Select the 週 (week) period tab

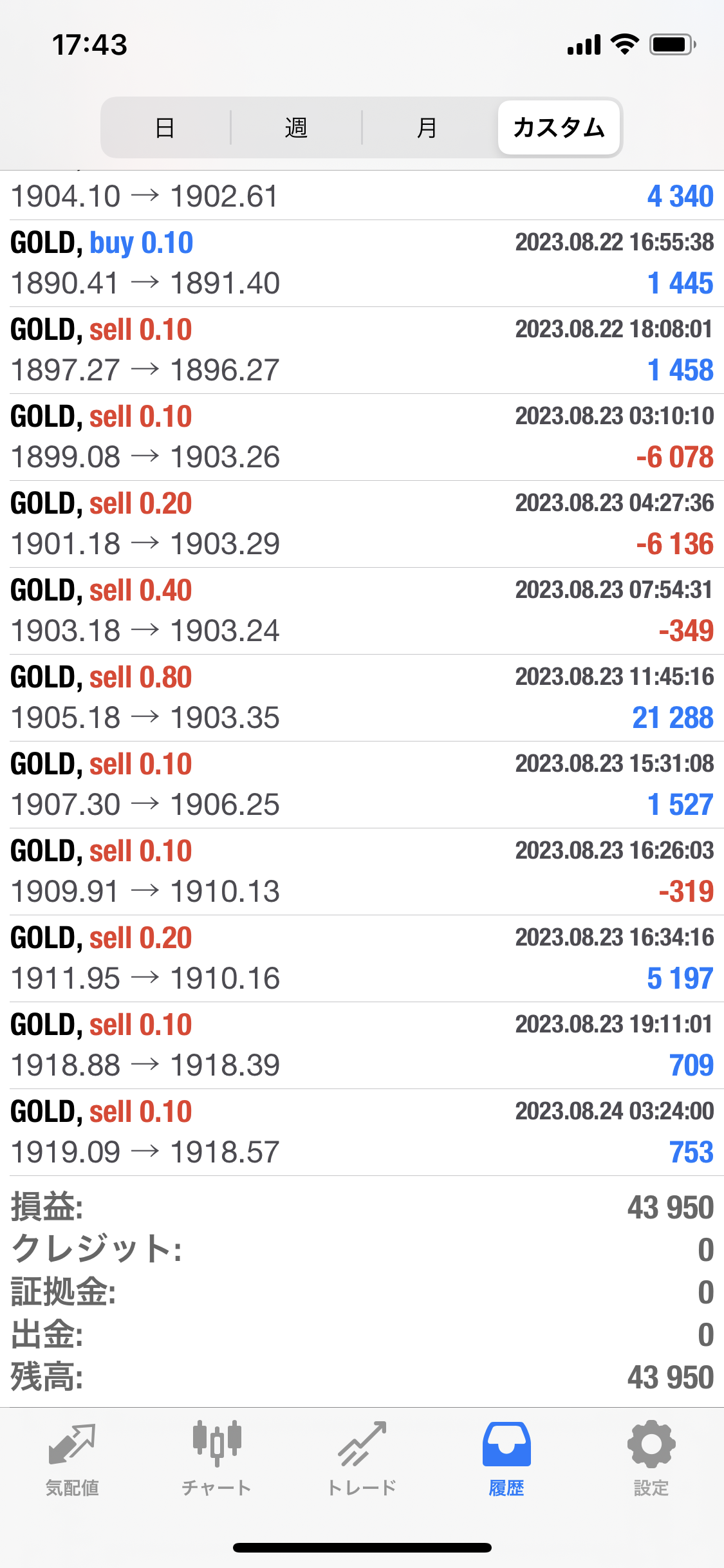pyautogui.click(x=296, y=127)
